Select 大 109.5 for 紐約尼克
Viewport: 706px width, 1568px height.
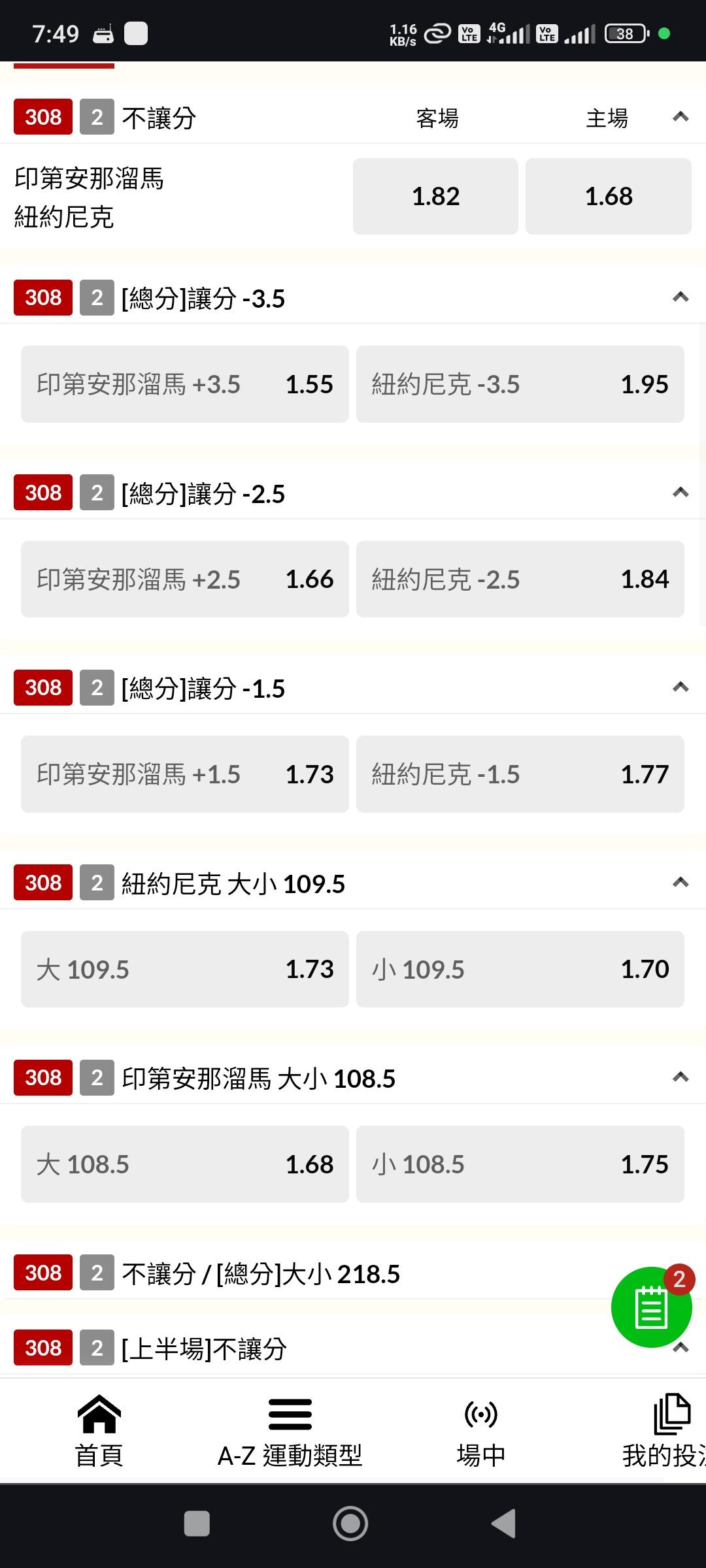click(x=184, y=969)
